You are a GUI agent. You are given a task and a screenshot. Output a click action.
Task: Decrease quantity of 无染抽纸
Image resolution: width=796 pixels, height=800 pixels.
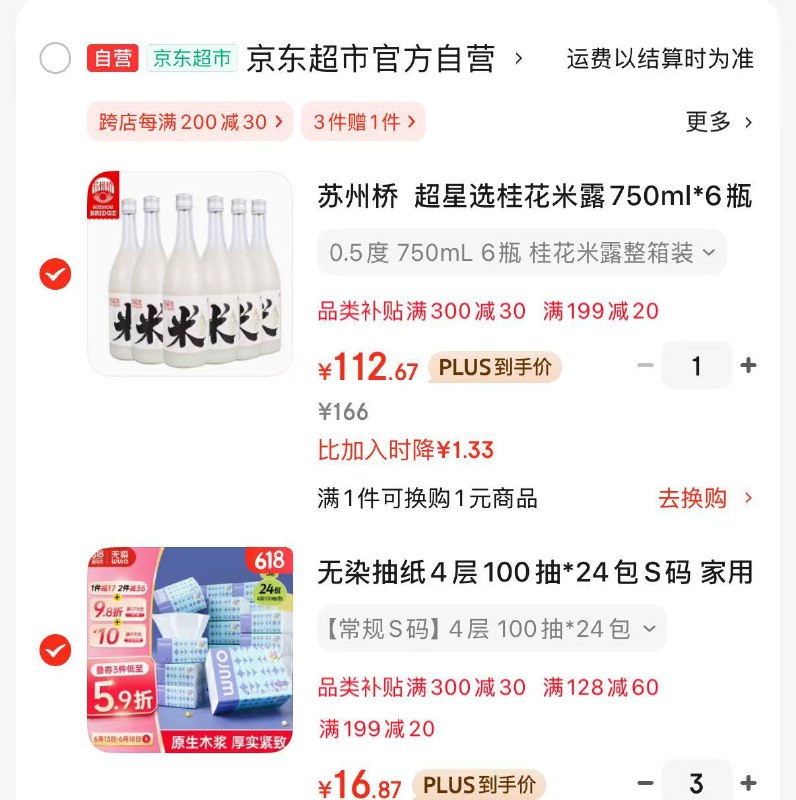point(645,783)
